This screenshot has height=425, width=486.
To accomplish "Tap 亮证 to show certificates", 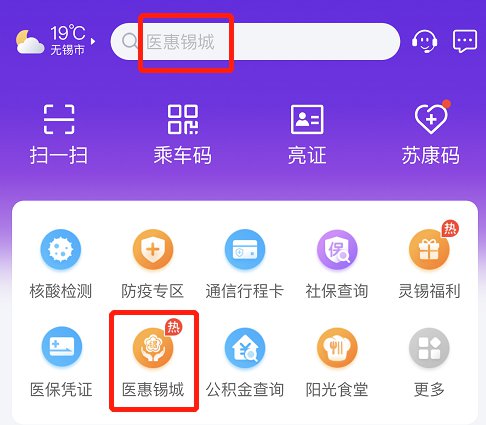I will click(x=307, y=135).
